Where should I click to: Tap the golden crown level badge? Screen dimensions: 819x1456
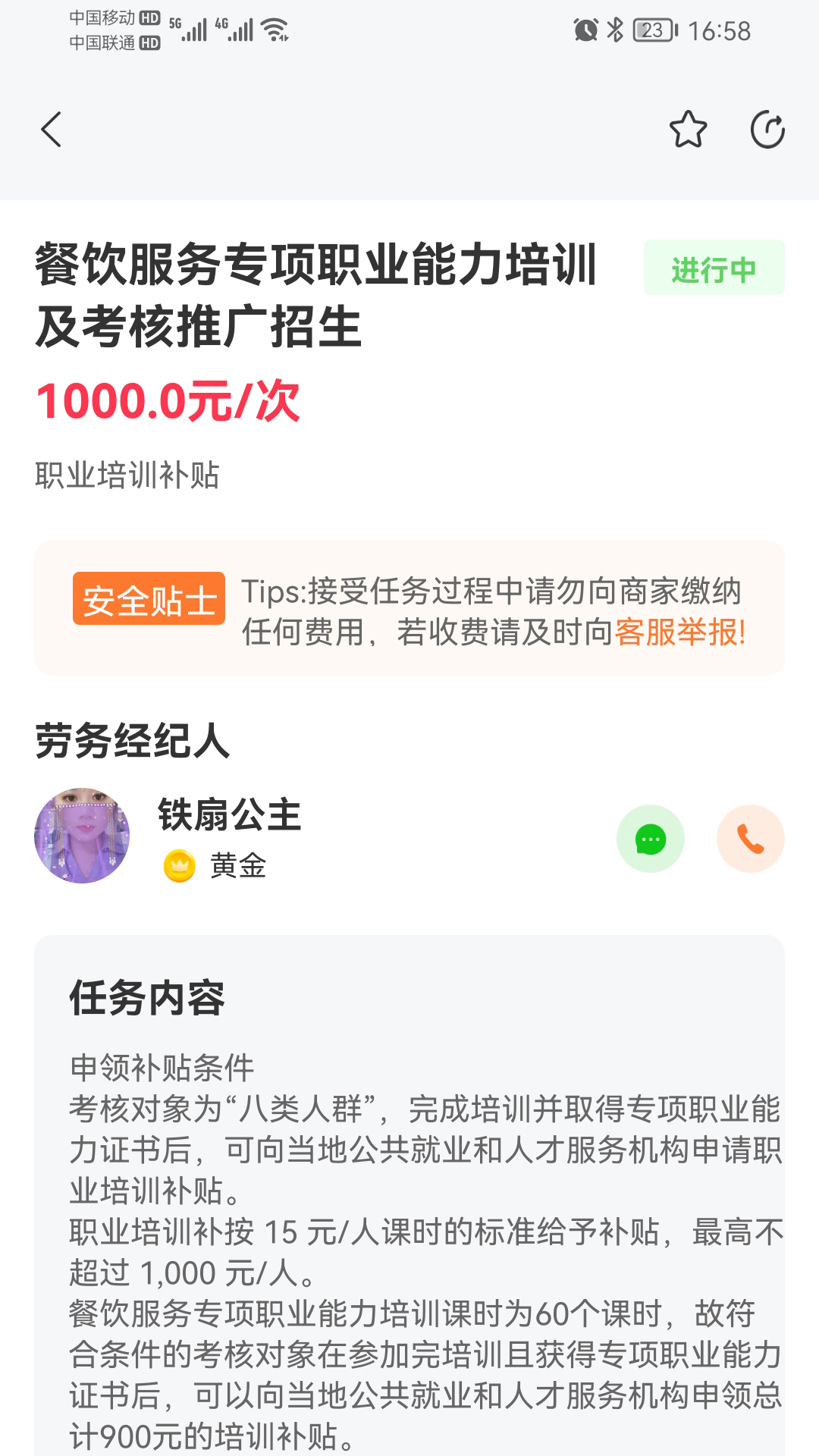[180, 866]
